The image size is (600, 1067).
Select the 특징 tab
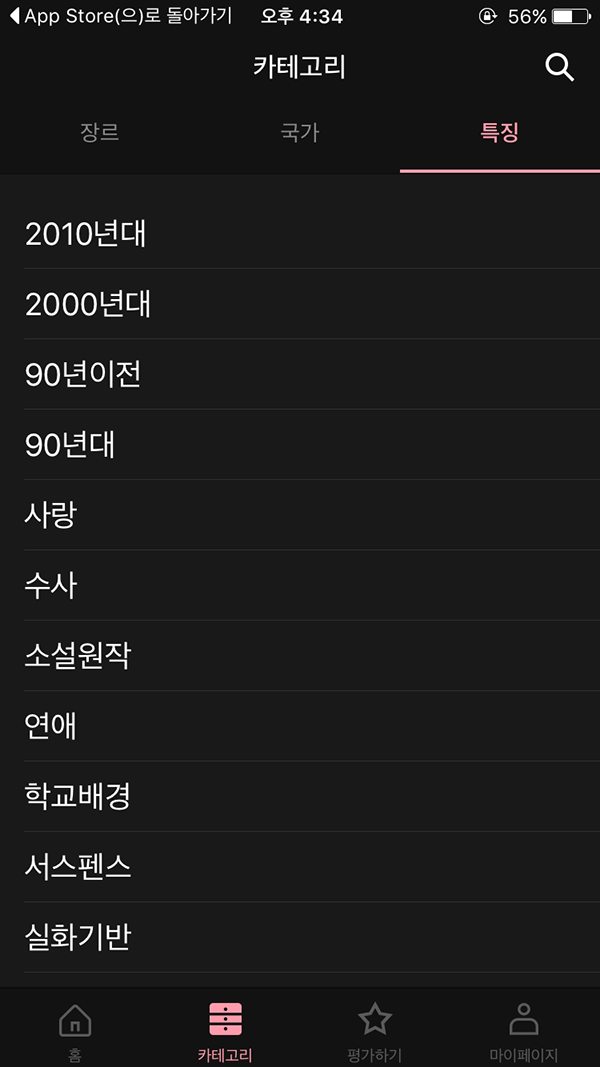click(500, 133)
